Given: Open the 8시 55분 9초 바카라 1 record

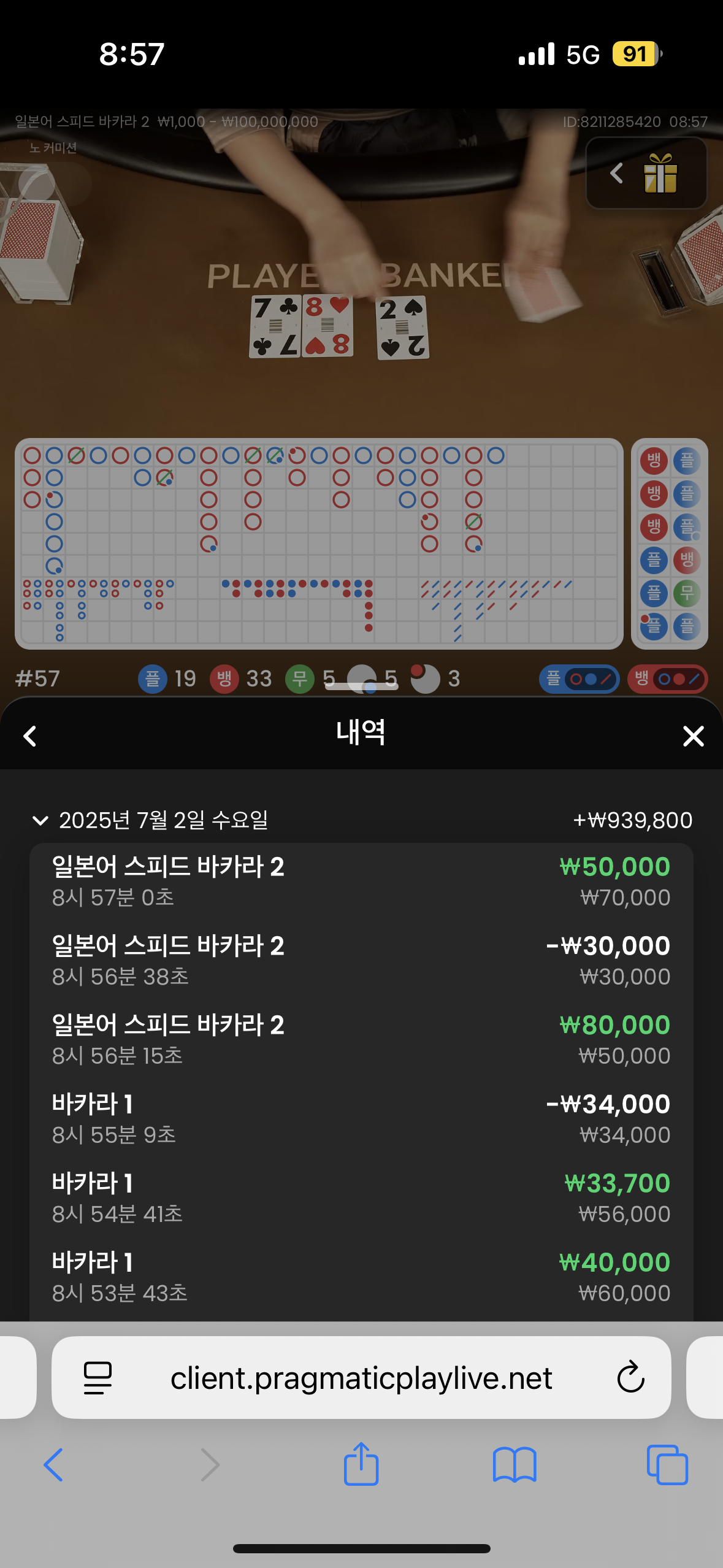Looking at the screenshot, I should tap(361, 1119).
